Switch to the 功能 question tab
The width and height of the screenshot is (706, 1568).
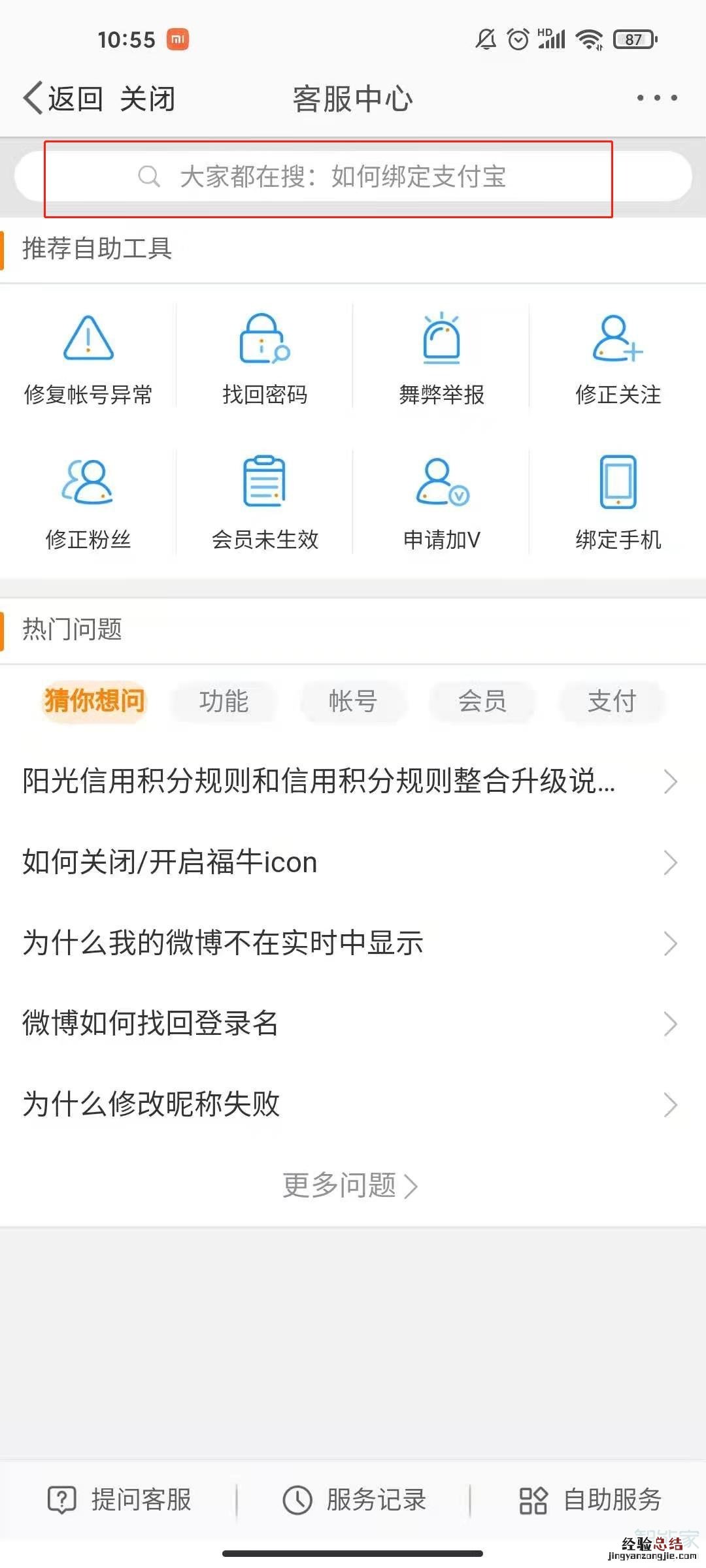click(x=224, y=701)
